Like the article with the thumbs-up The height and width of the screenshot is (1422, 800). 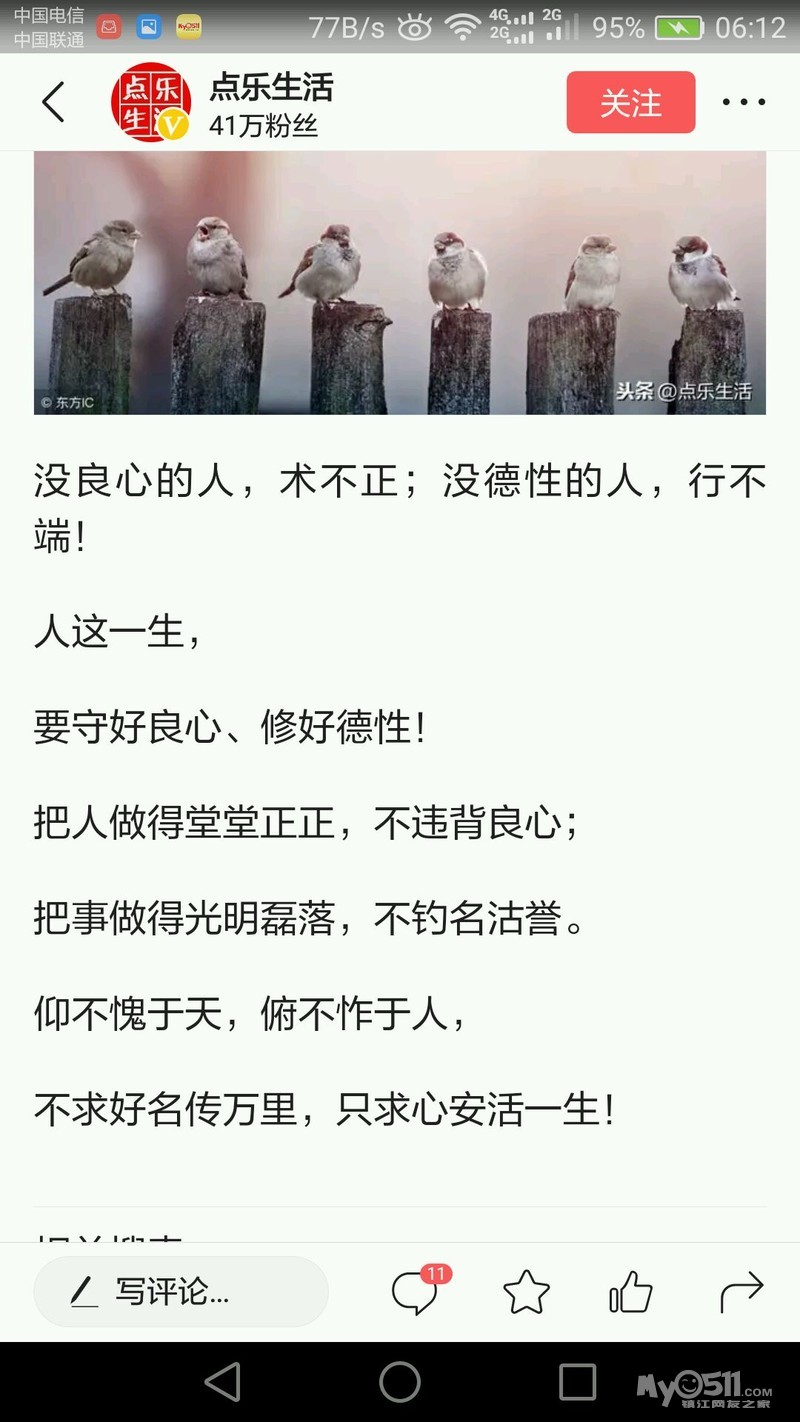(631, 1292)
